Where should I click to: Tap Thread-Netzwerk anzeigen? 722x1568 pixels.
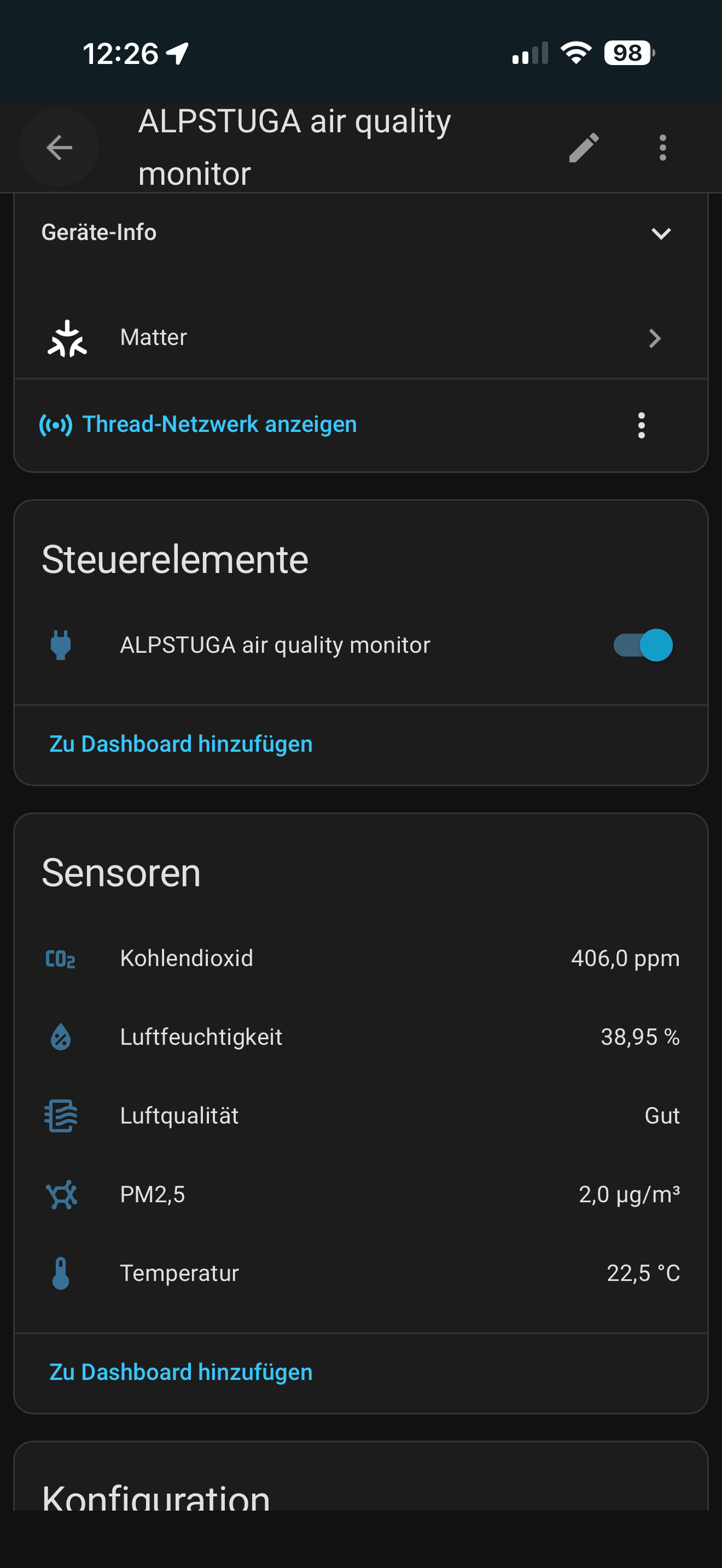tap(219, 424)
